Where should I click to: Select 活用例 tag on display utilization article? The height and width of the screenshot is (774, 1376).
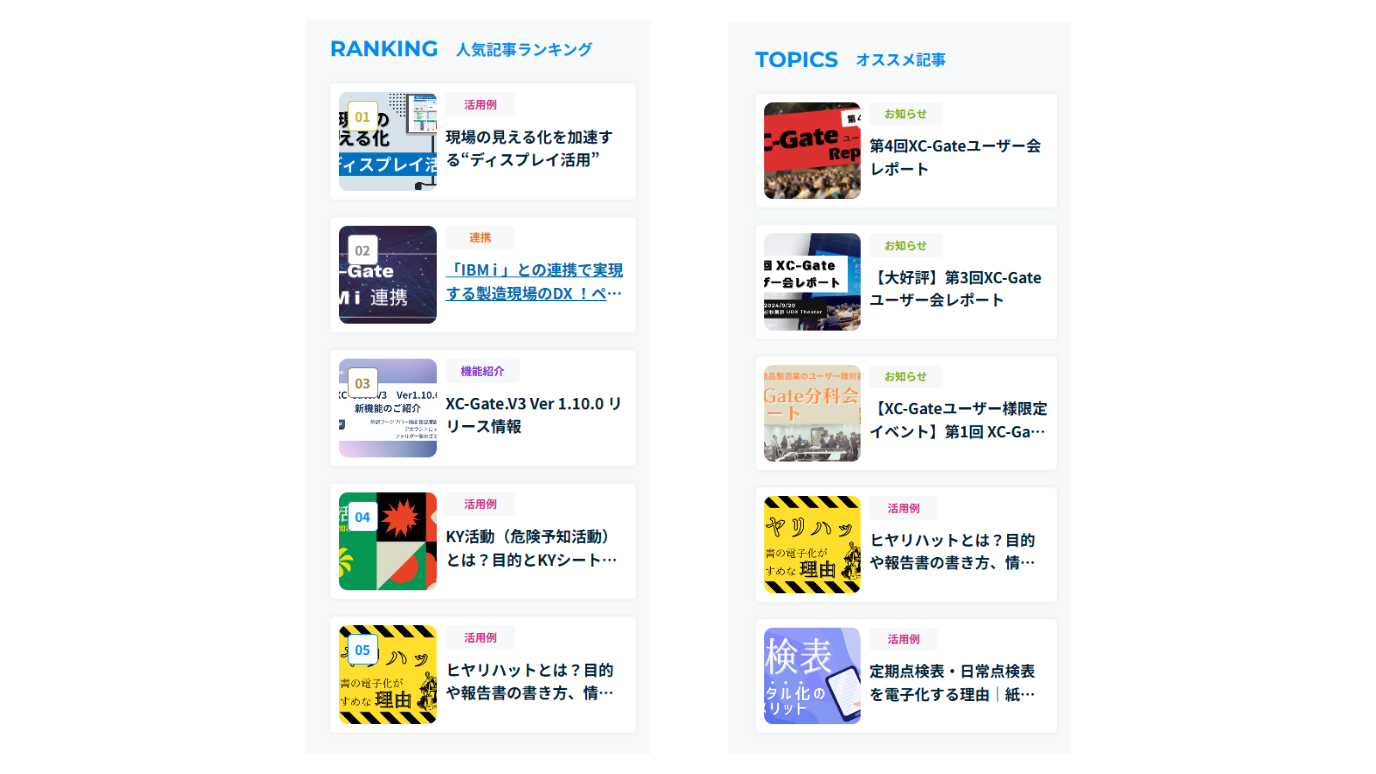[x=480, y=104]
